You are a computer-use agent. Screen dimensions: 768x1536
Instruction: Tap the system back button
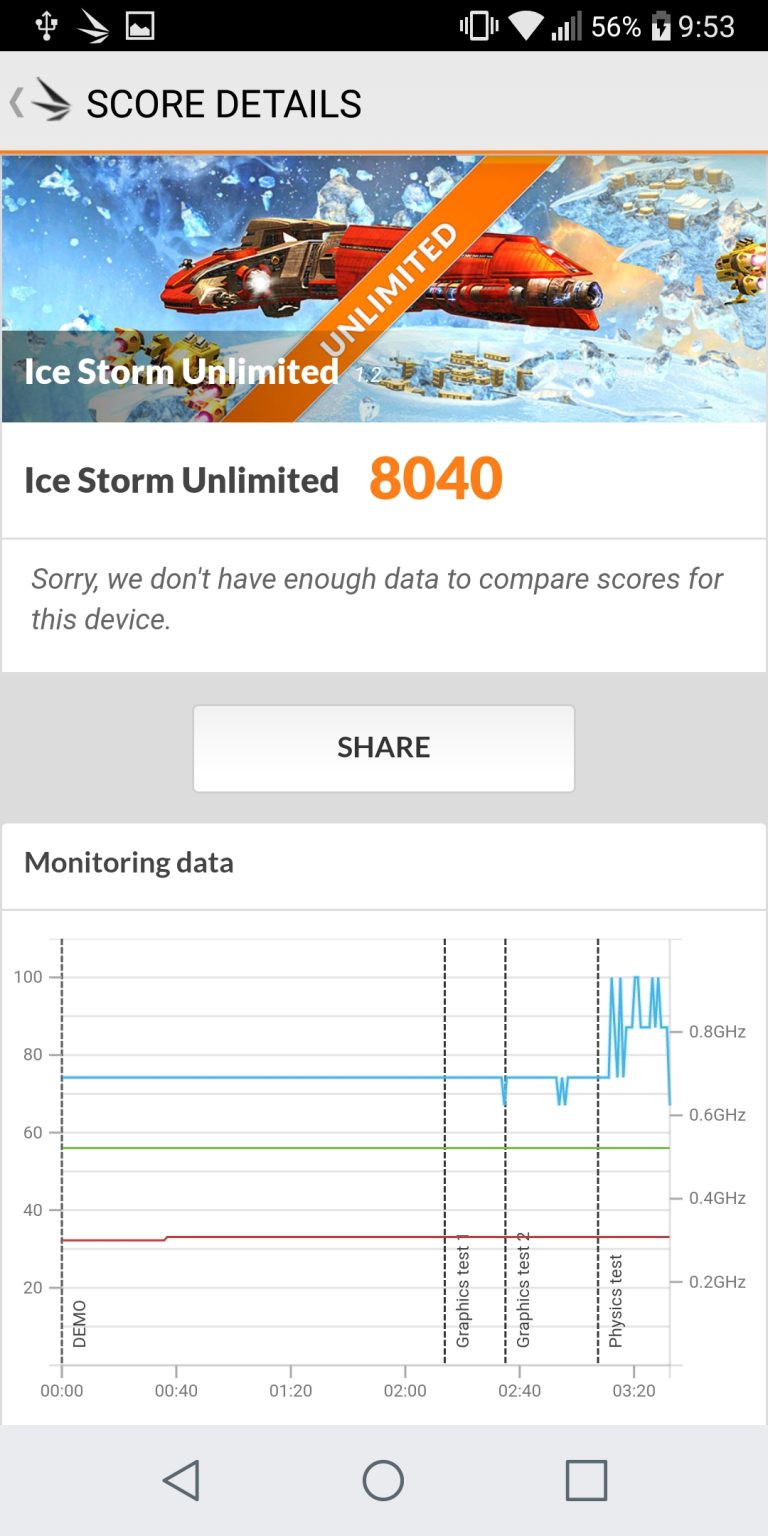click(x=181, y=1480)
